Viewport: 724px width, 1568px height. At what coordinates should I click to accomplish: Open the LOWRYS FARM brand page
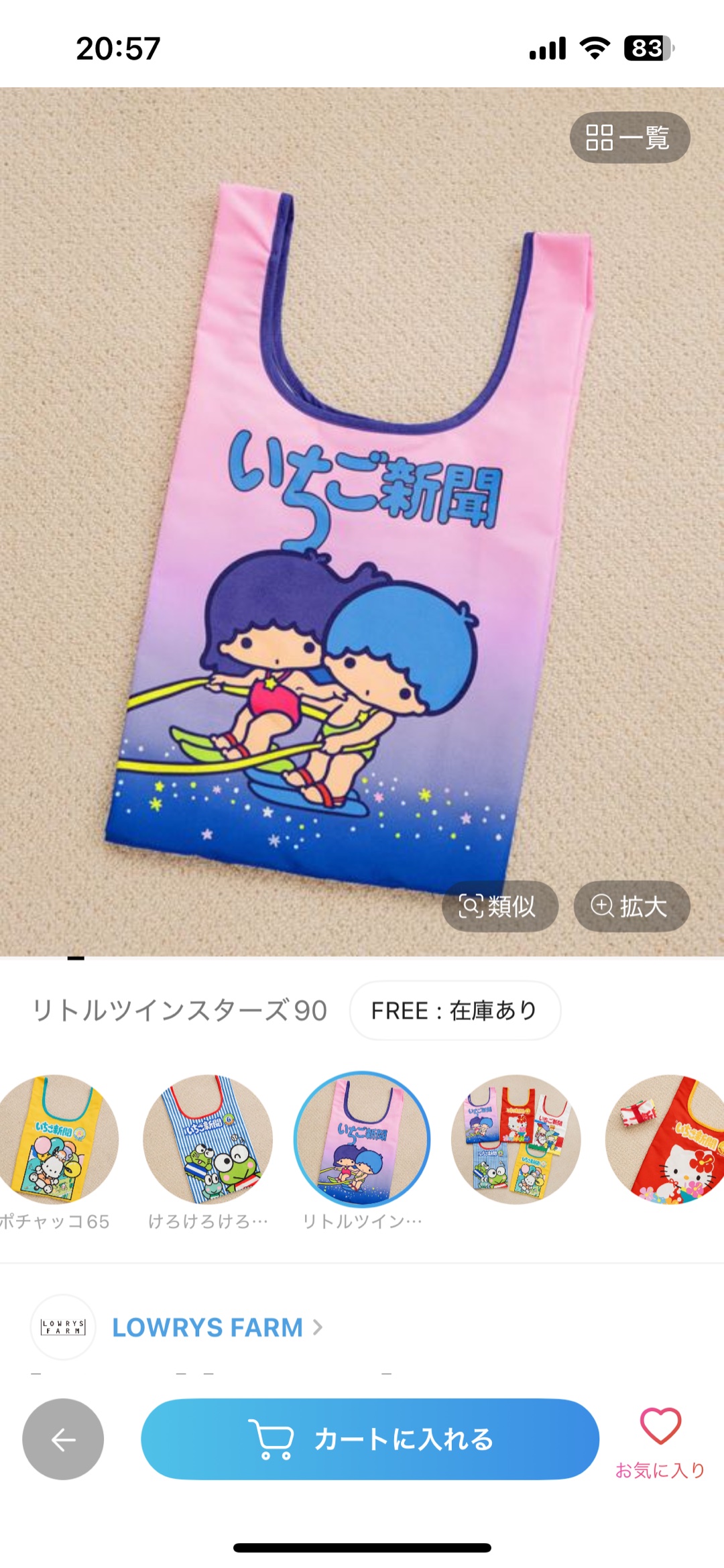[208, 1327]
